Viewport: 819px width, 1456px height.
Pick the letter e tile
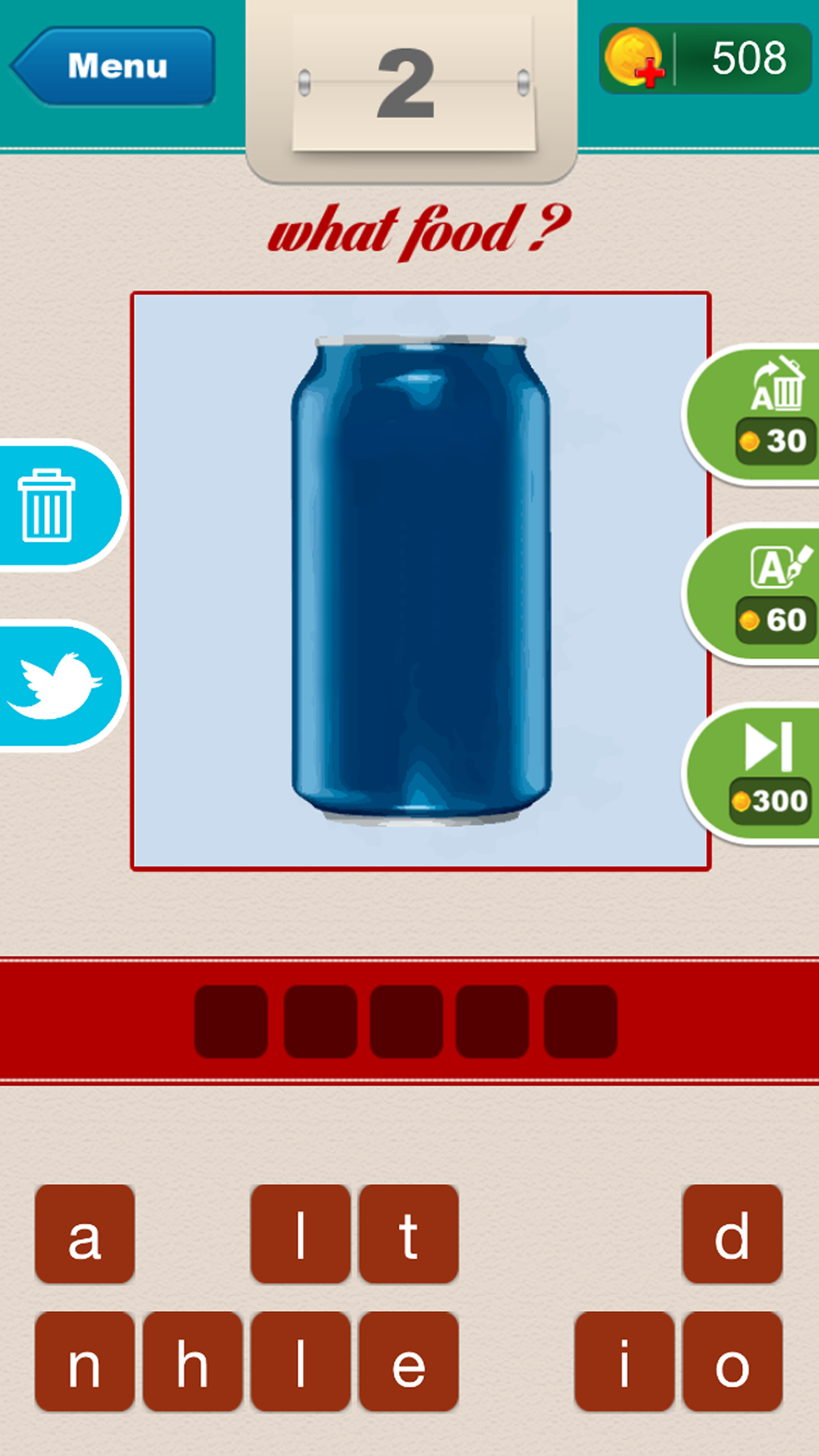(409, 1361)
